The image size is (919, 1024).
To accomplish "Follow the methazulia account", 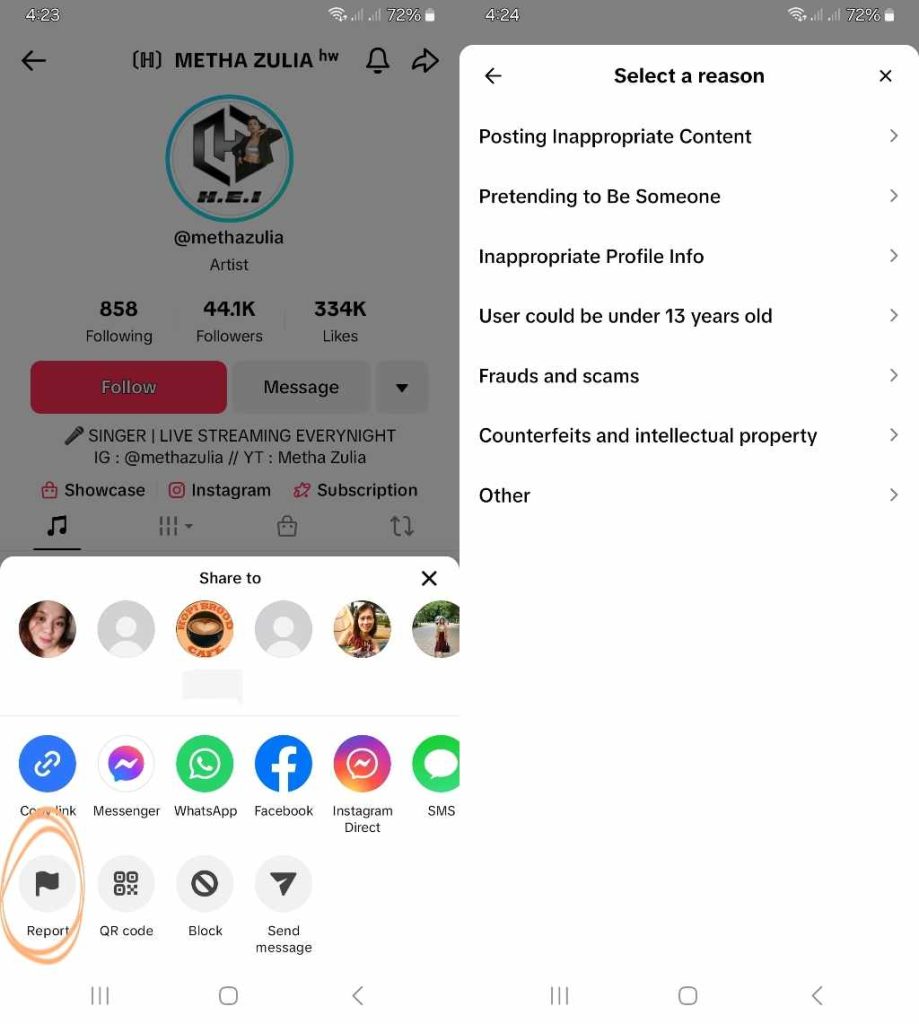I will (x=129, y=387).
